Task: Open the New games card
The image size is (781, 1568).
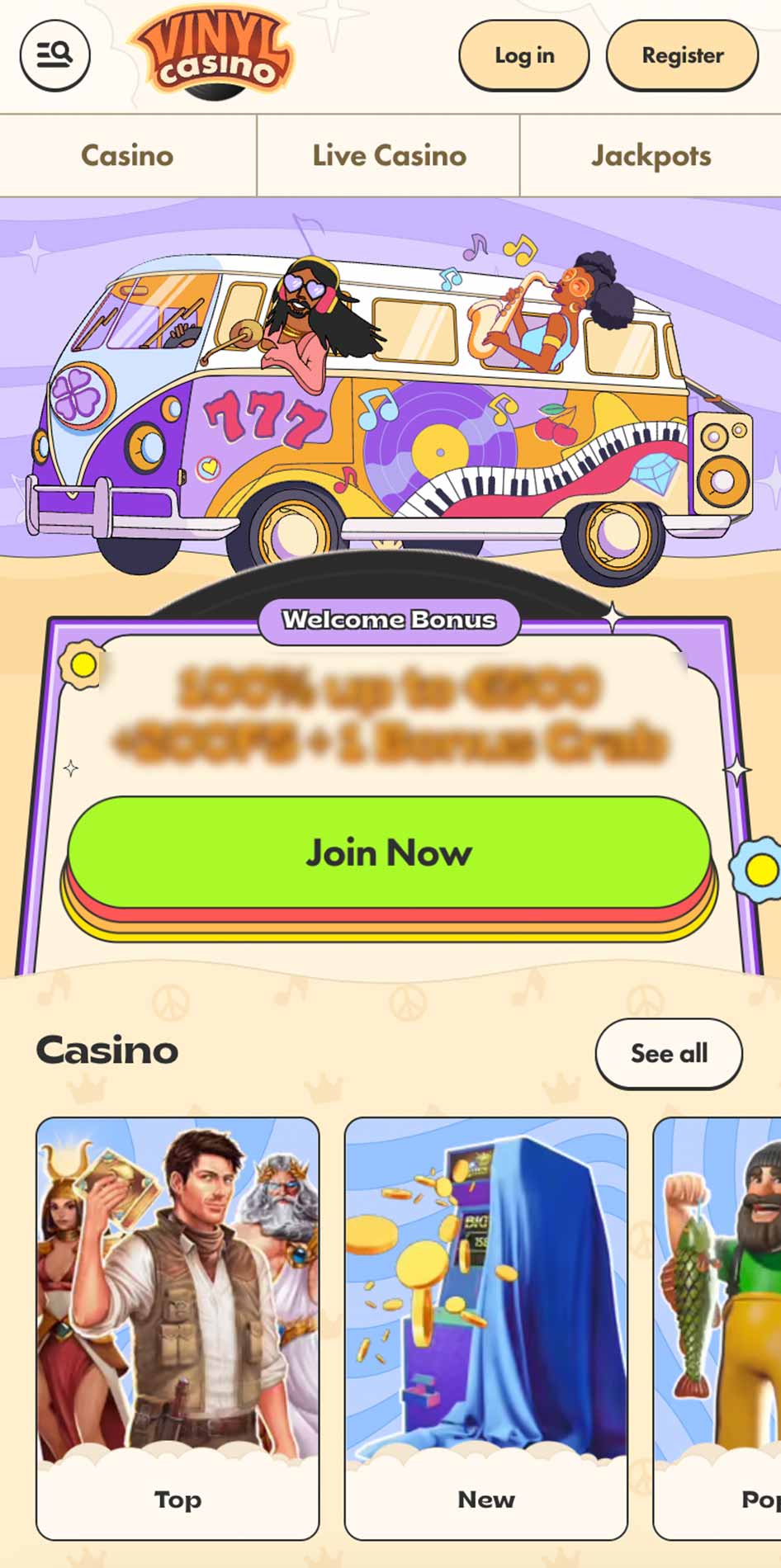Action: point(486,1329)
